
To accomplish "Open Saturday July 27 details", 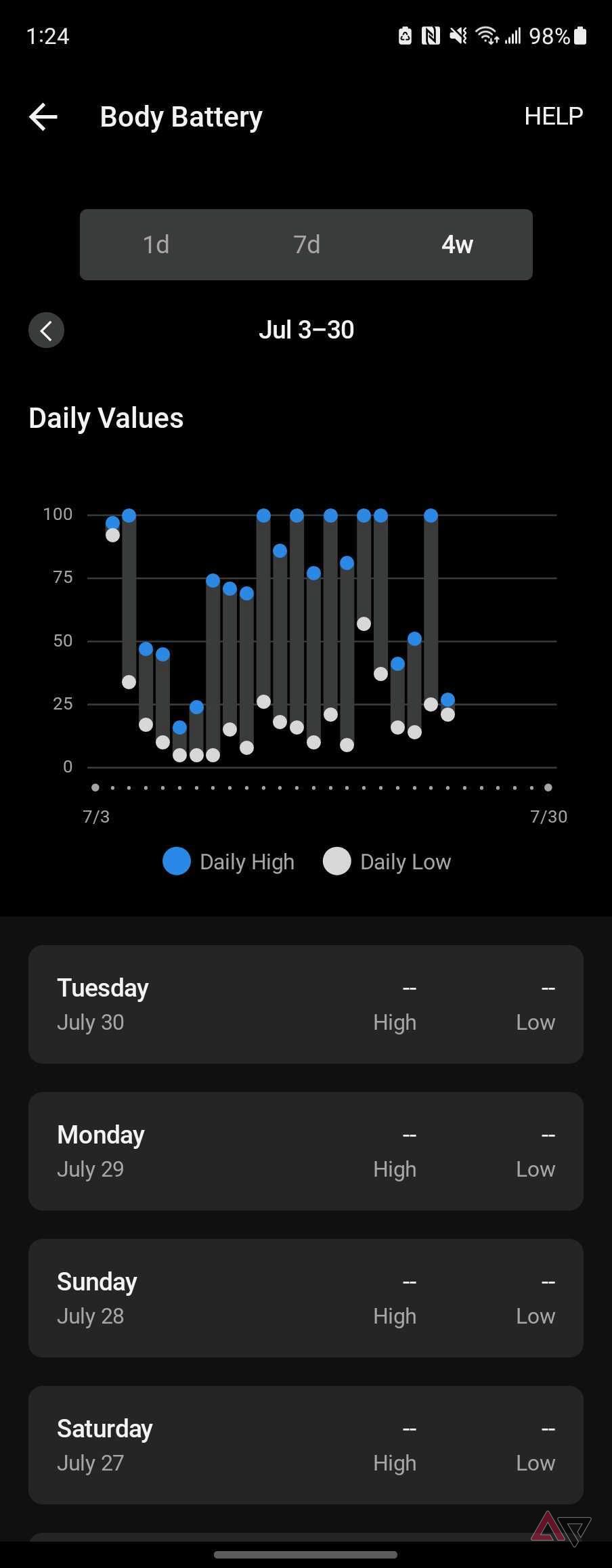I will 305,1445.
